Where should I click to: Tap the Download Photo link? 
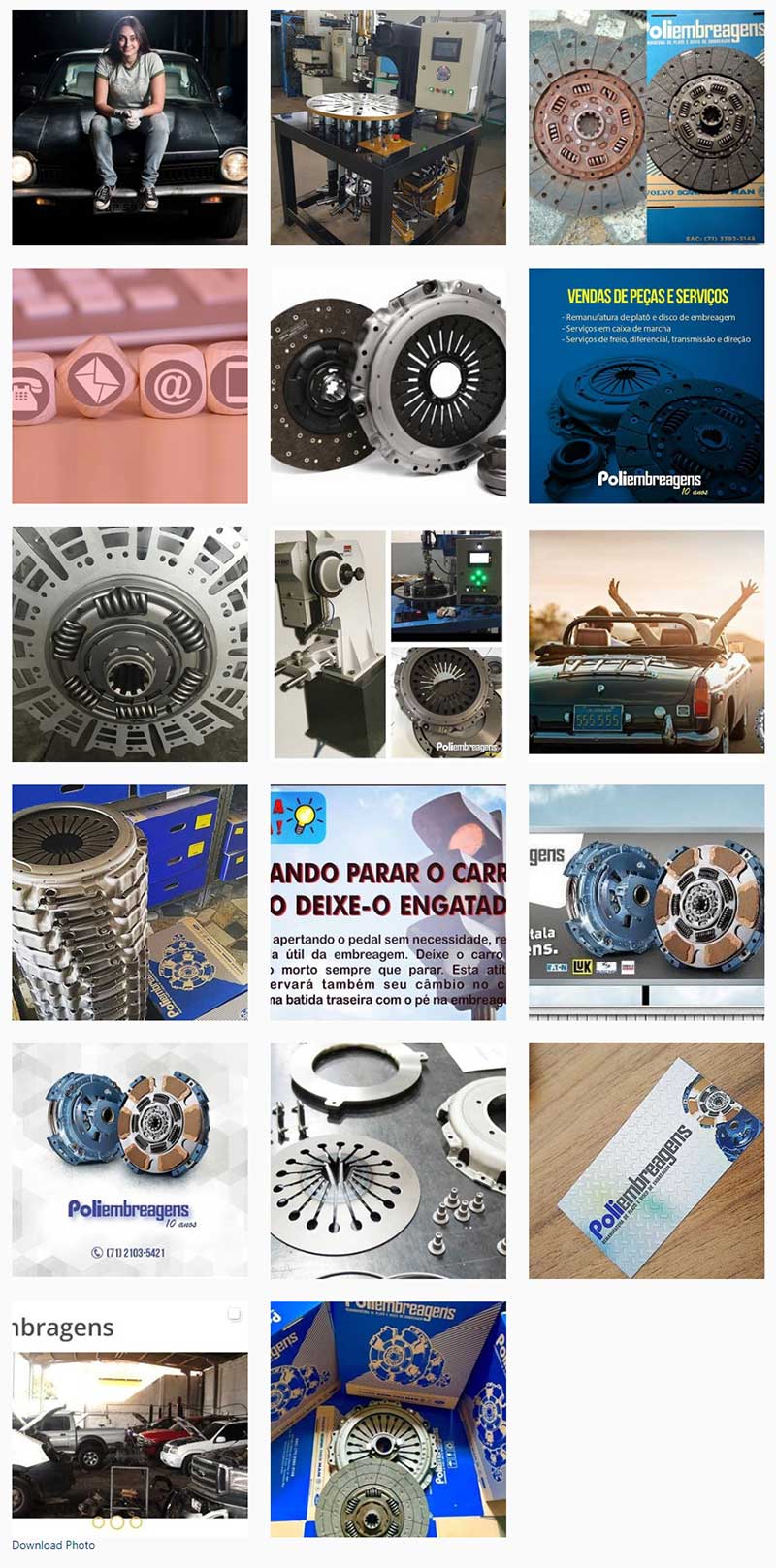pyautogui.click(x=53, y=1545)
